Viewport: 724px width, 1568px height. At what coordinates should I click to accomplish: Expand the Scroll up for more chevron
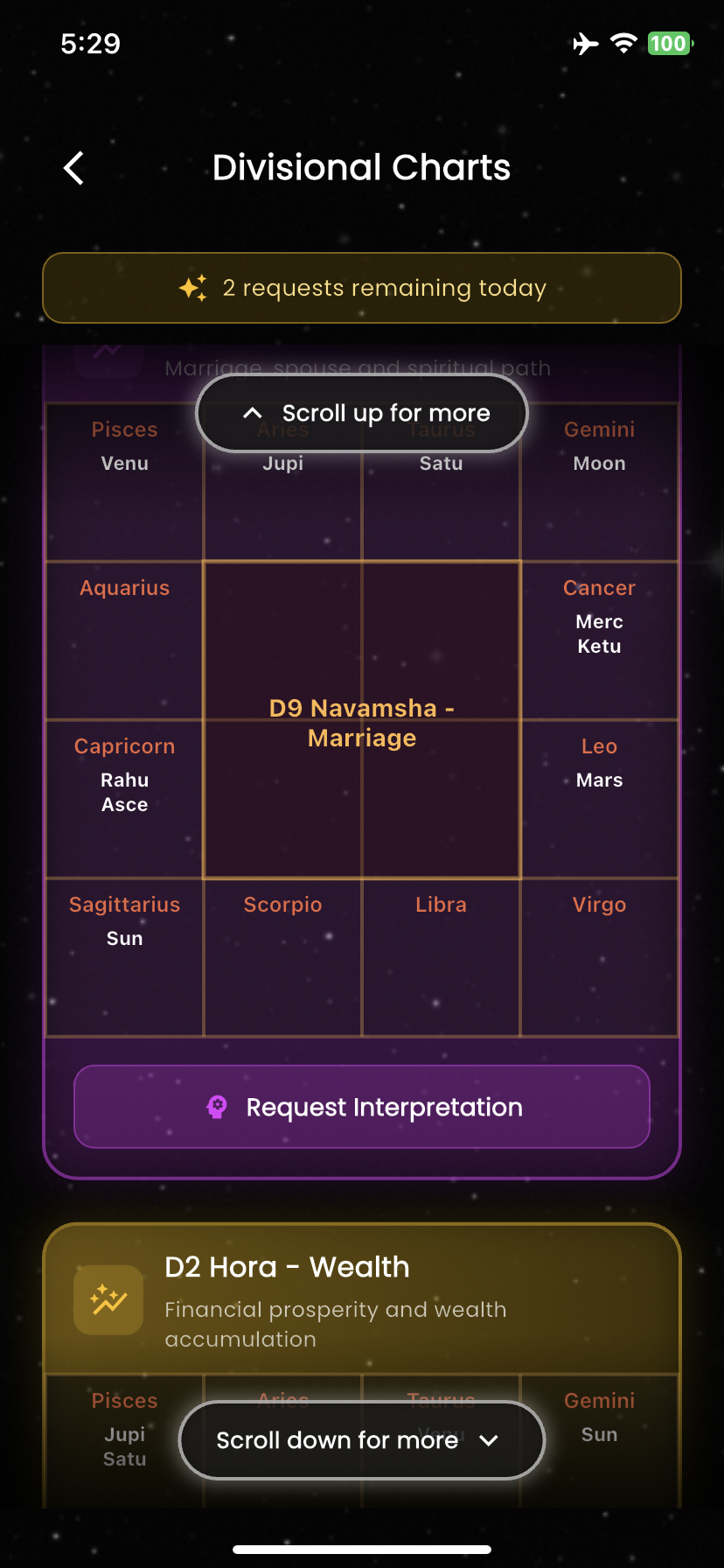click(252, 412)
